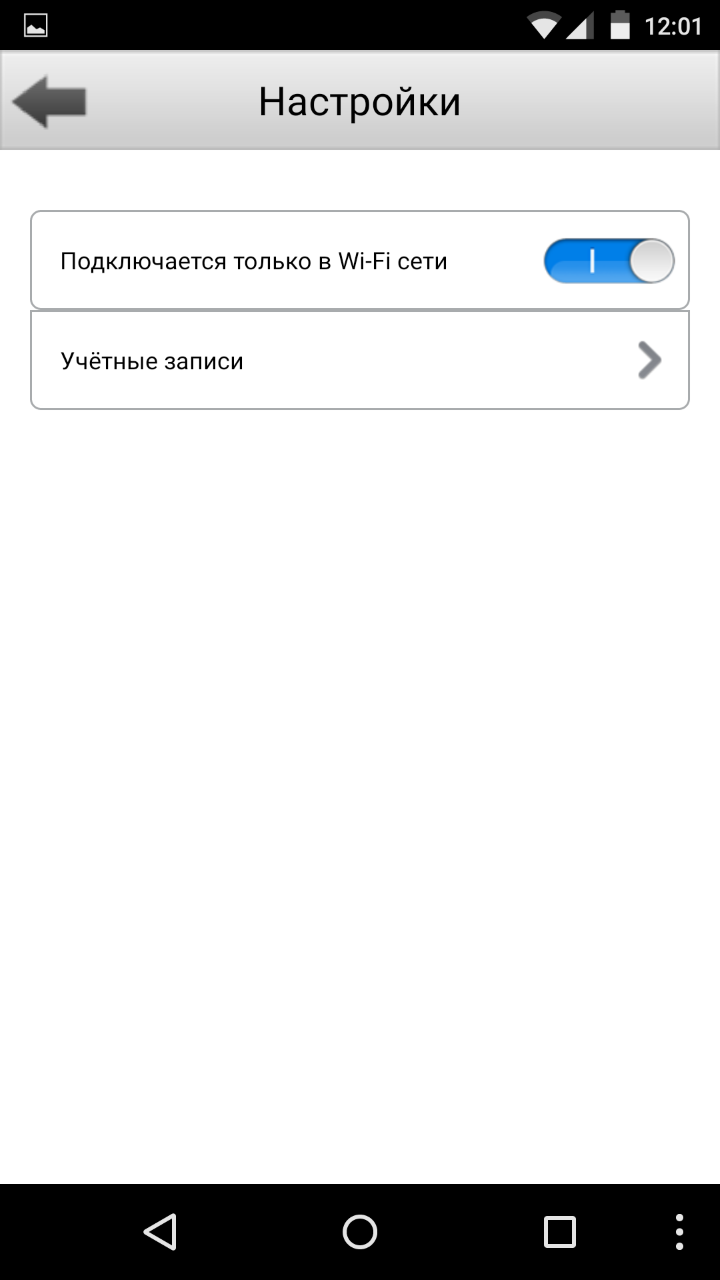Open Учётные записи row

[360, 361]
